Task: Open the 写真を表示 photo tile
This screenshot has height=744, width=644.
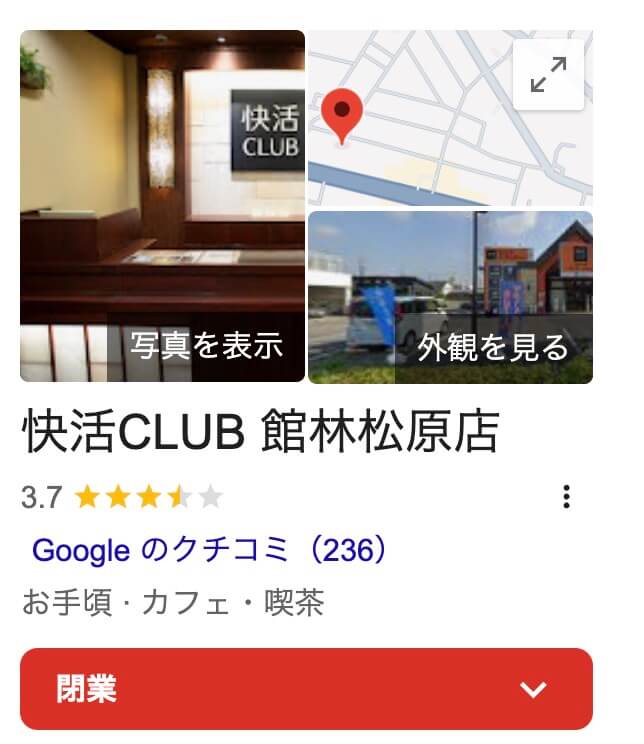Action: [162, 206]
